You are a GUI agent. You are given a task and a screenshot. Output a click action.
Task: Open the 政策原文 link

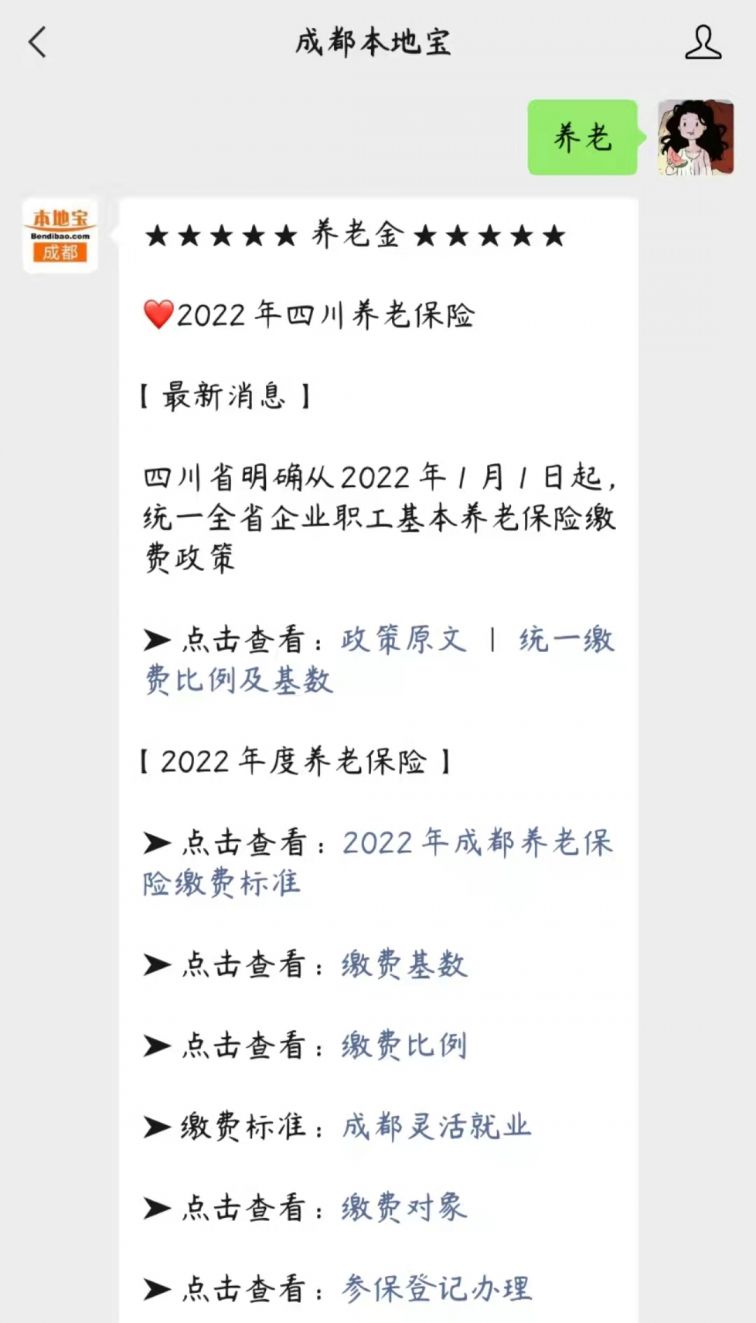404,640
